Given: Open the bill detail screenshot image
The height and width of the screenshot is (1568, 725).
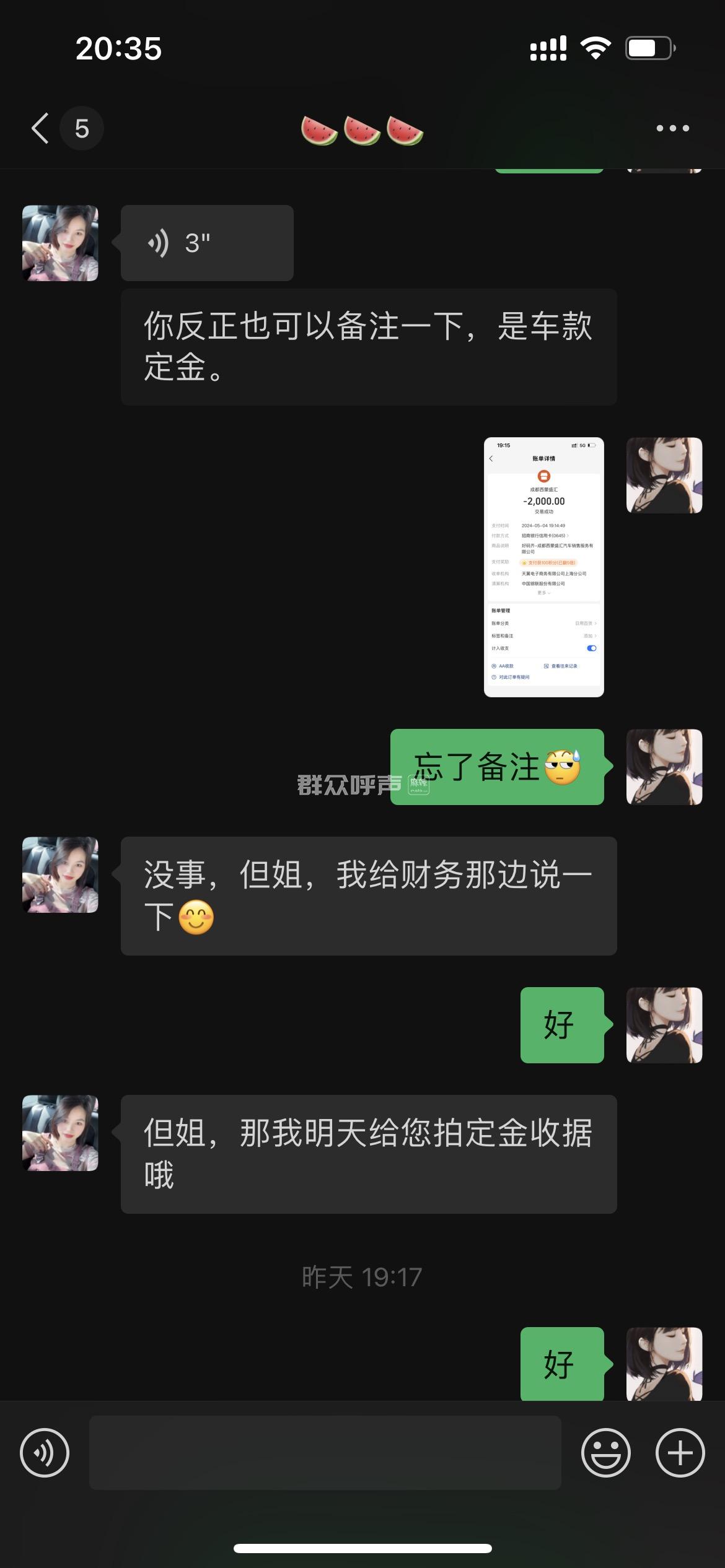Looking at the screenshot, I should point(543,567).
